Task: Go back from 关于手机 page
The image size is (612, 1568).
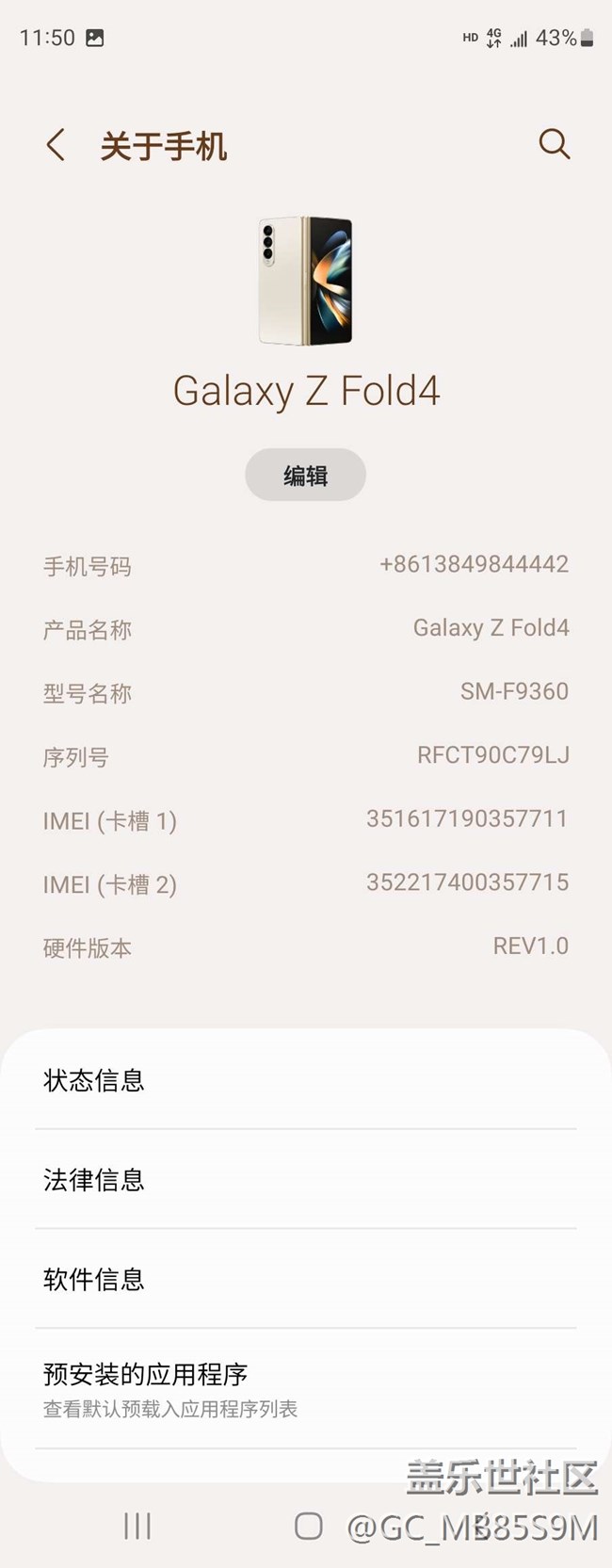Action: [56, 145]
